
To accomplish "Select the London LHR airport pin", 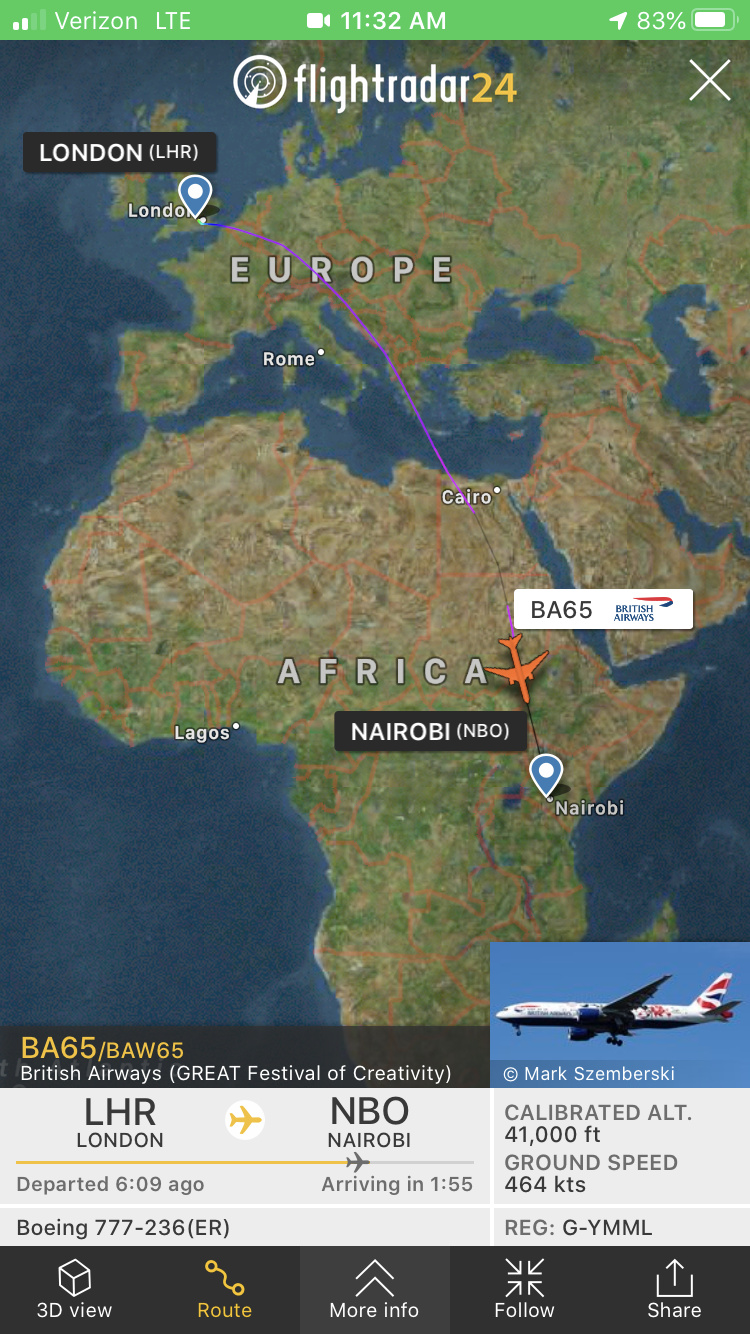I will (195, 194).
